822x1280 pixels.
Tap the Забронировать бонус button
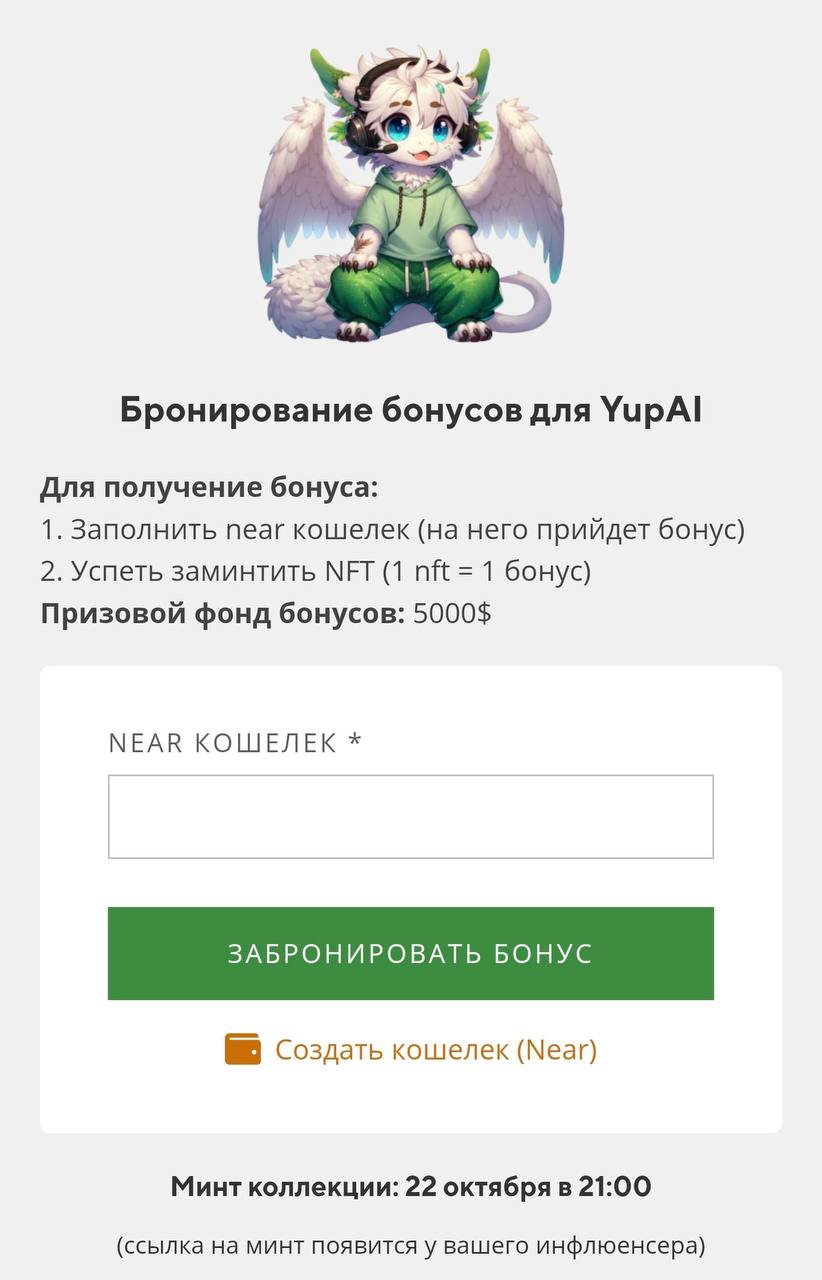click(x=410, y=953)
